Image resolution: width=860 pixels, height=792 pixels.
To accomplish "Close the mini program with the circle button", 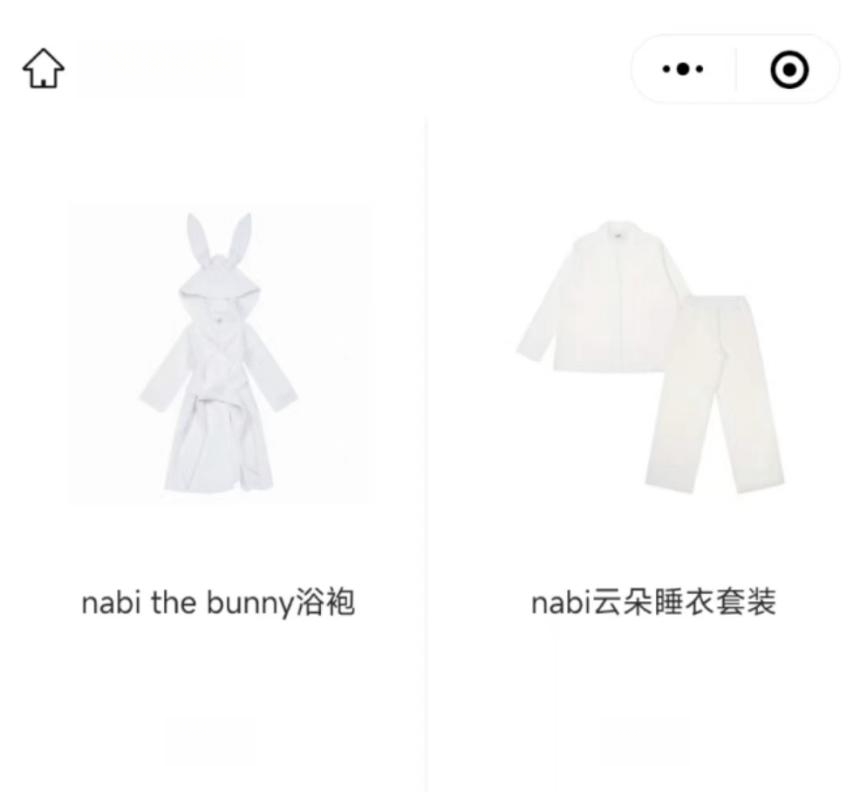I will point(789,70).
